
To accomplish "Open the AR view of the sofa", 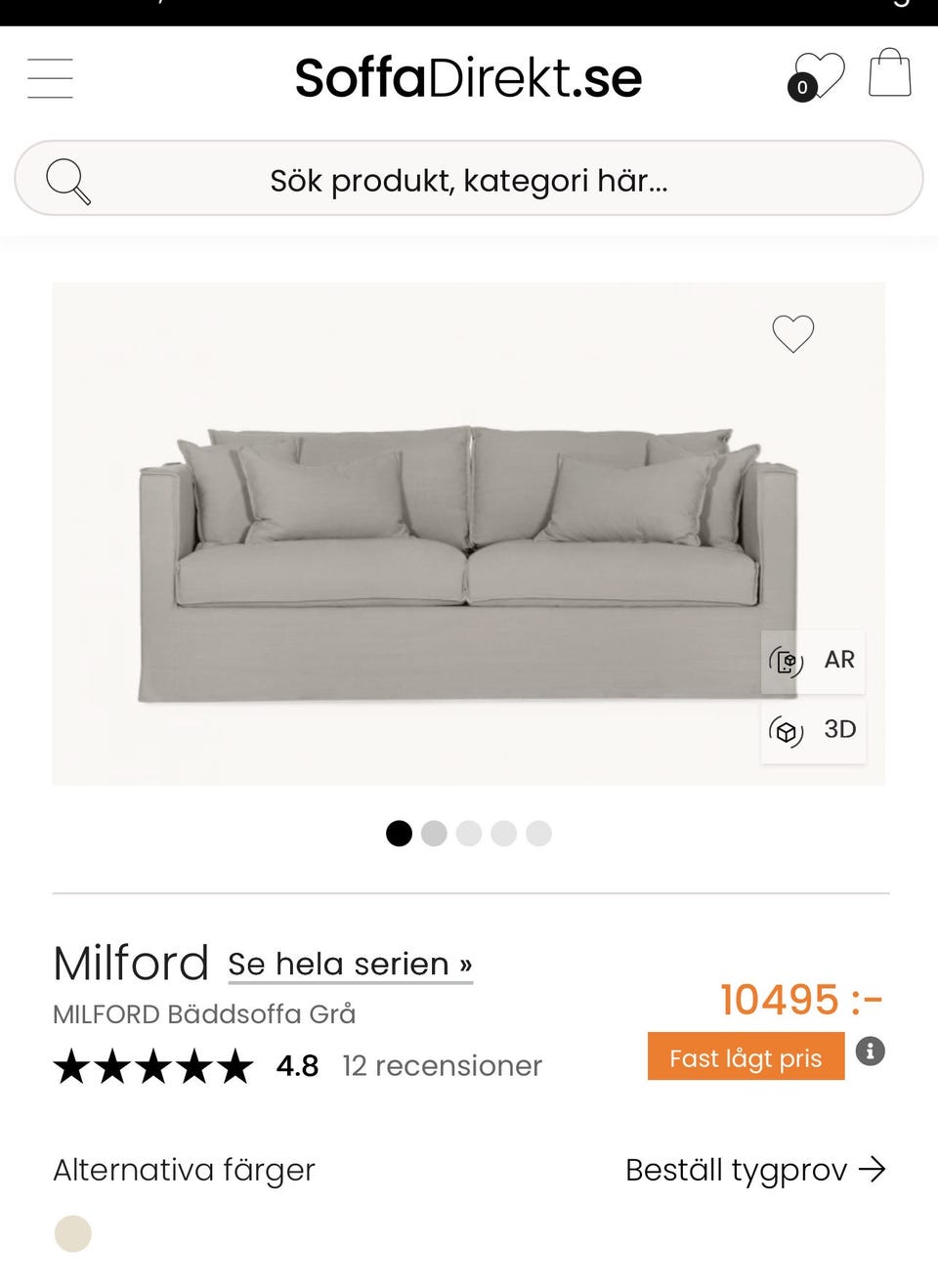I will click(x=813, y=661).
